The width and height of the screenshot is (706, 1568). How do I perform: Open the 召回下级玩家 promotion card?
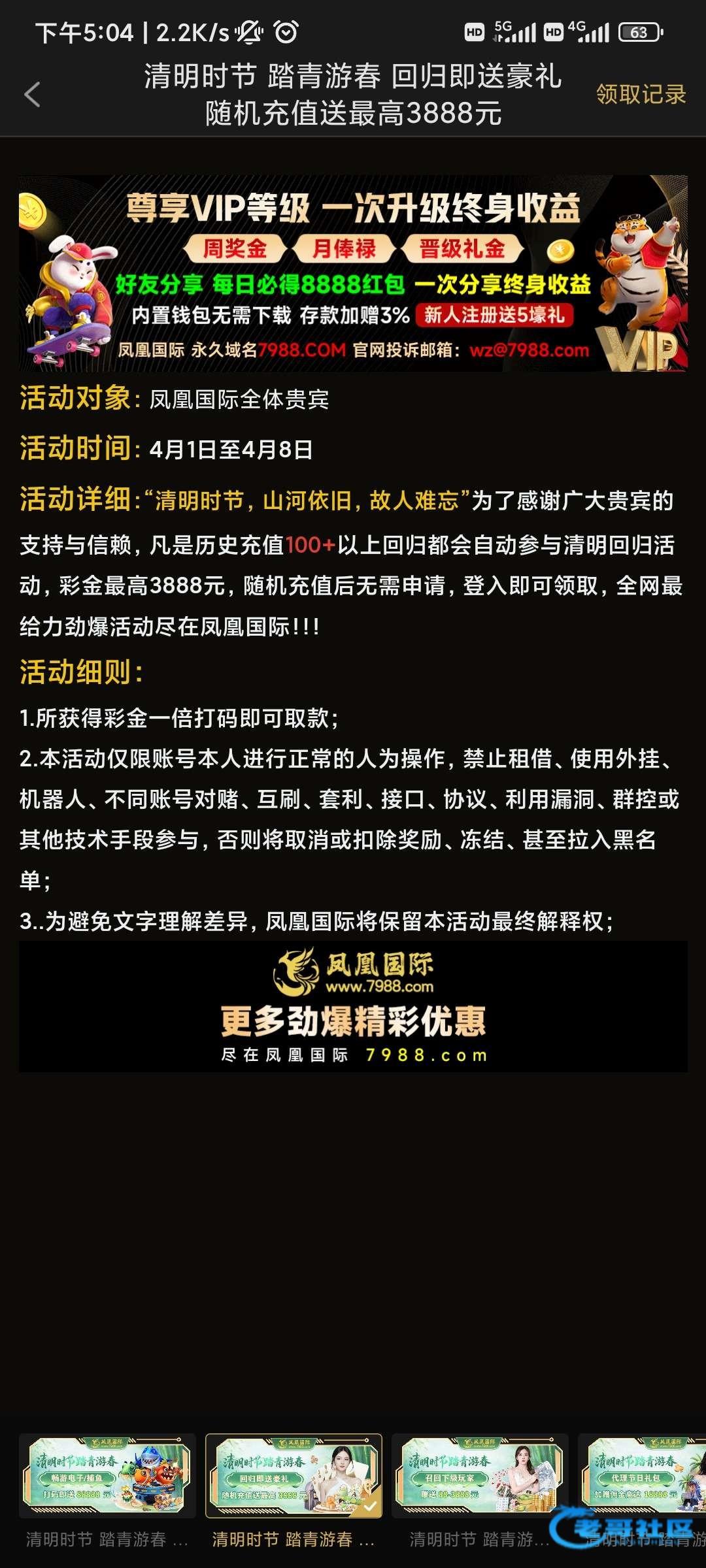(x=480, y=1475)
